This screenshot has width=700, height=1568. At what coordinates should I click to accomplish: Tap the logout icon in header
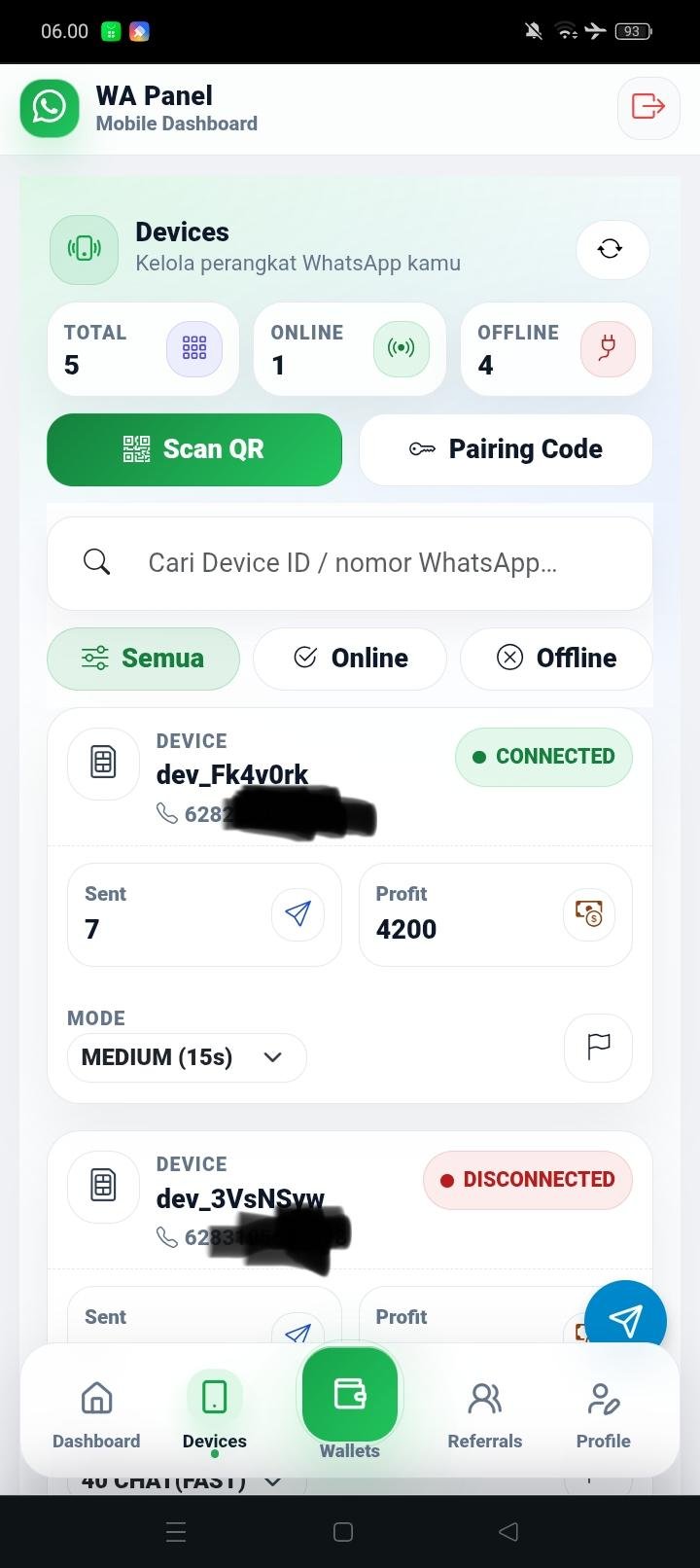tap(647, 107)
